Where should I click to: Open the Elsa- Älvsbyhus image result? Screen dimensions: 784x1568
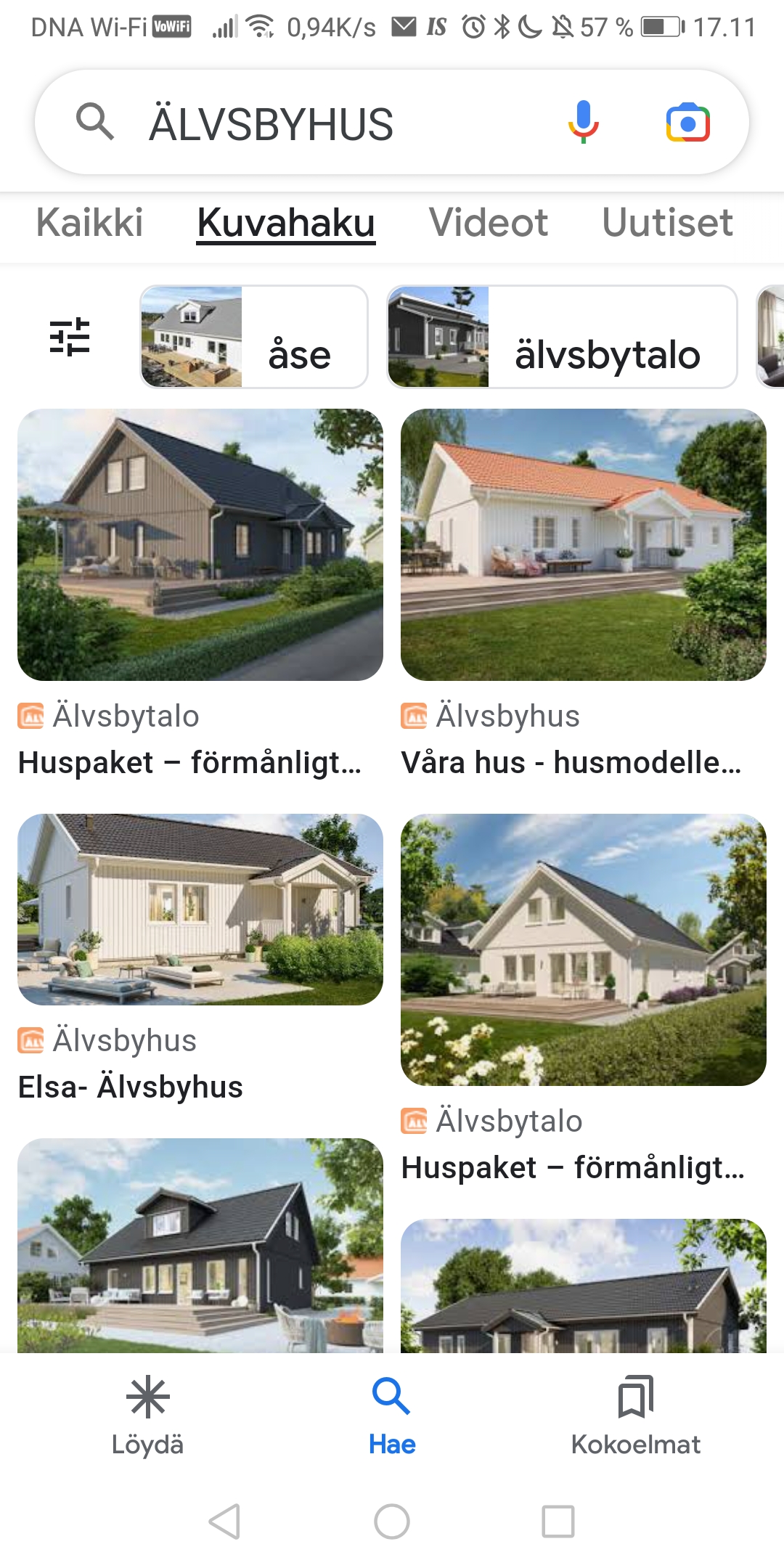200,909
